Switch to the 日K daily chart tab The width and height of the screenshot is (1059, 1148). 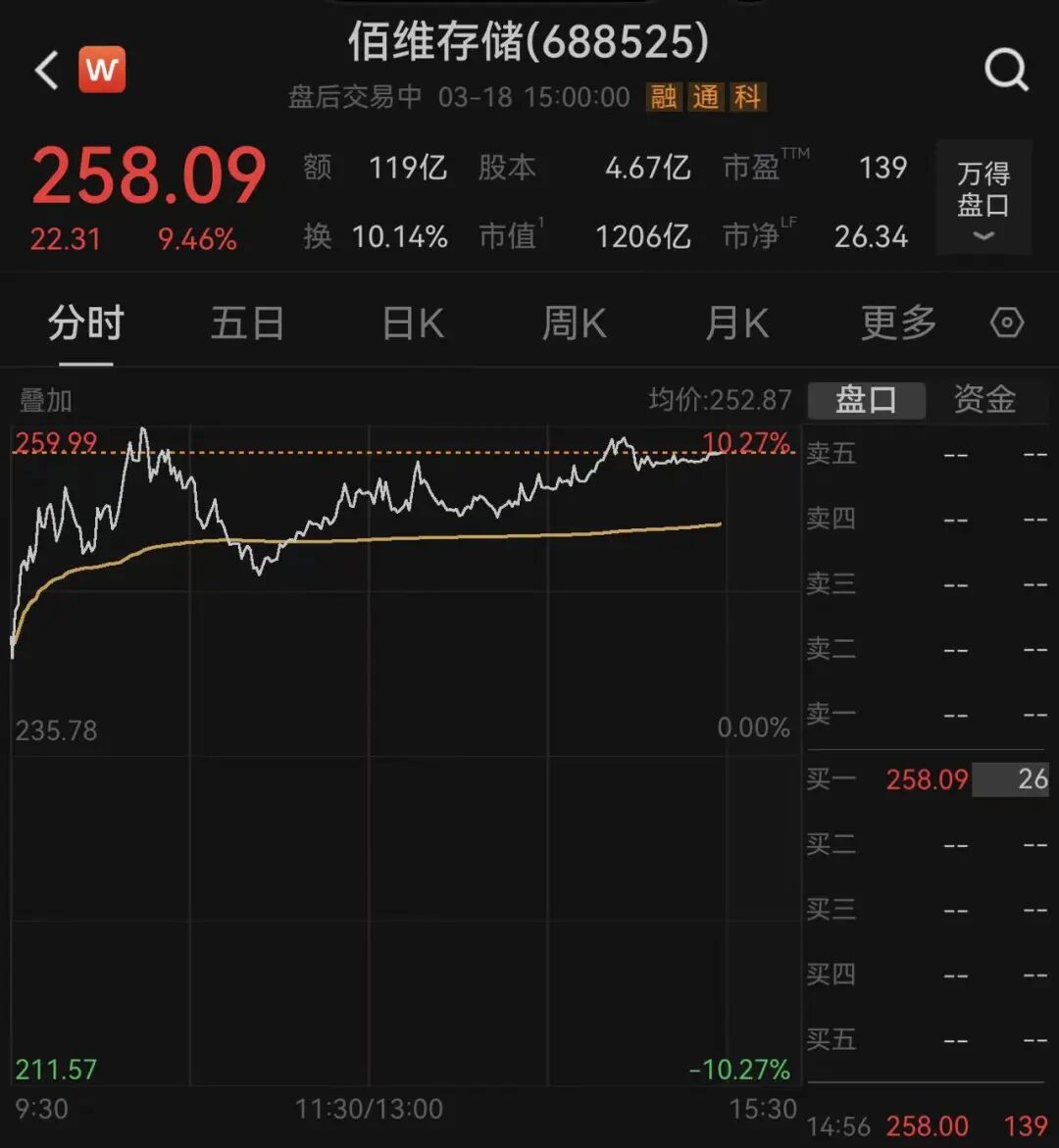pyautogui.click(x=411, y=324)
